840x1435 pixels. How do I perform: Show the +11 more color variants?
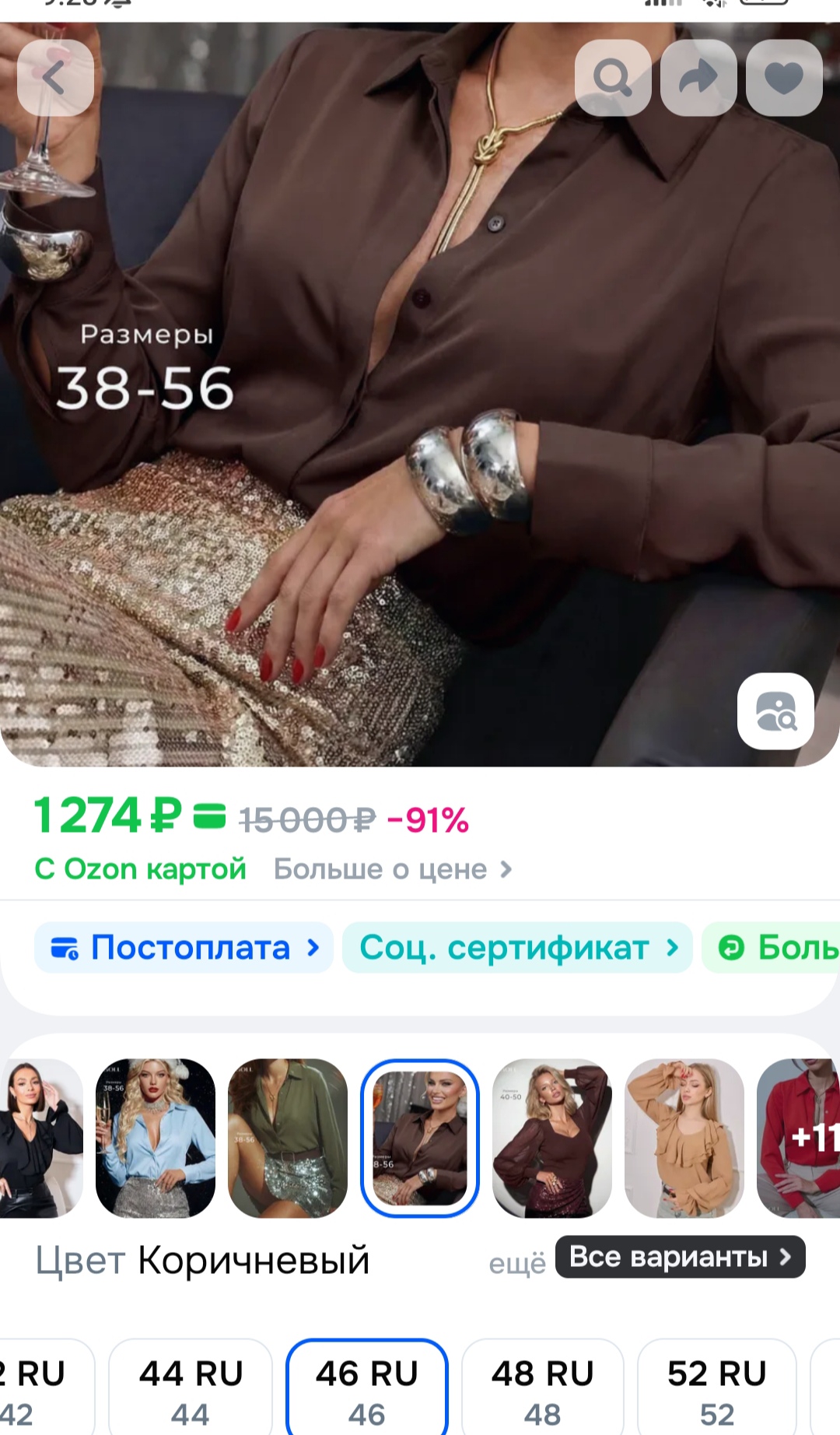pos(799,1138)
